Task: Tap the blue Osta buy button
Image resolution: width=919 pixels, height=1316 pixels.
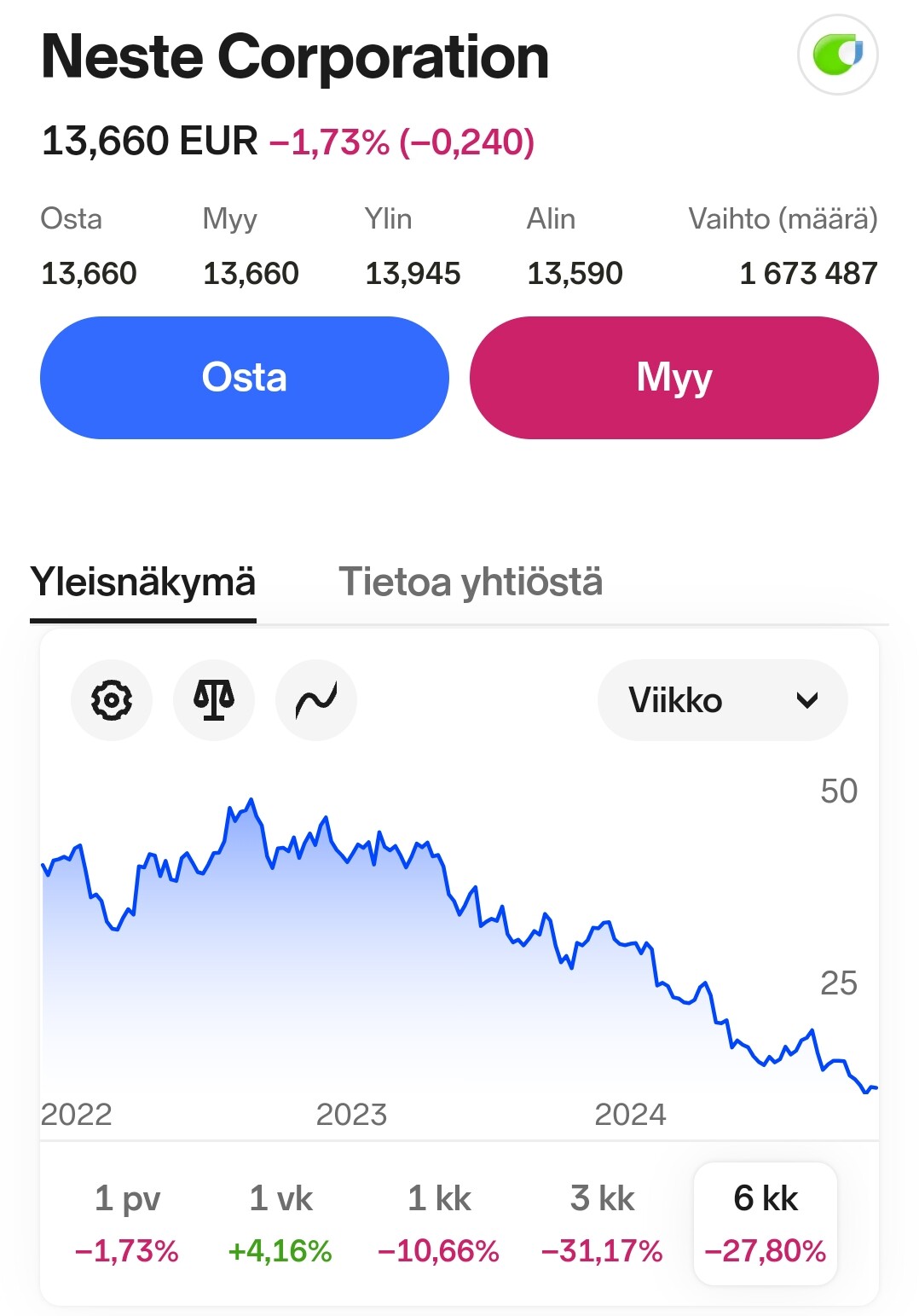Action: coord(245,378)
